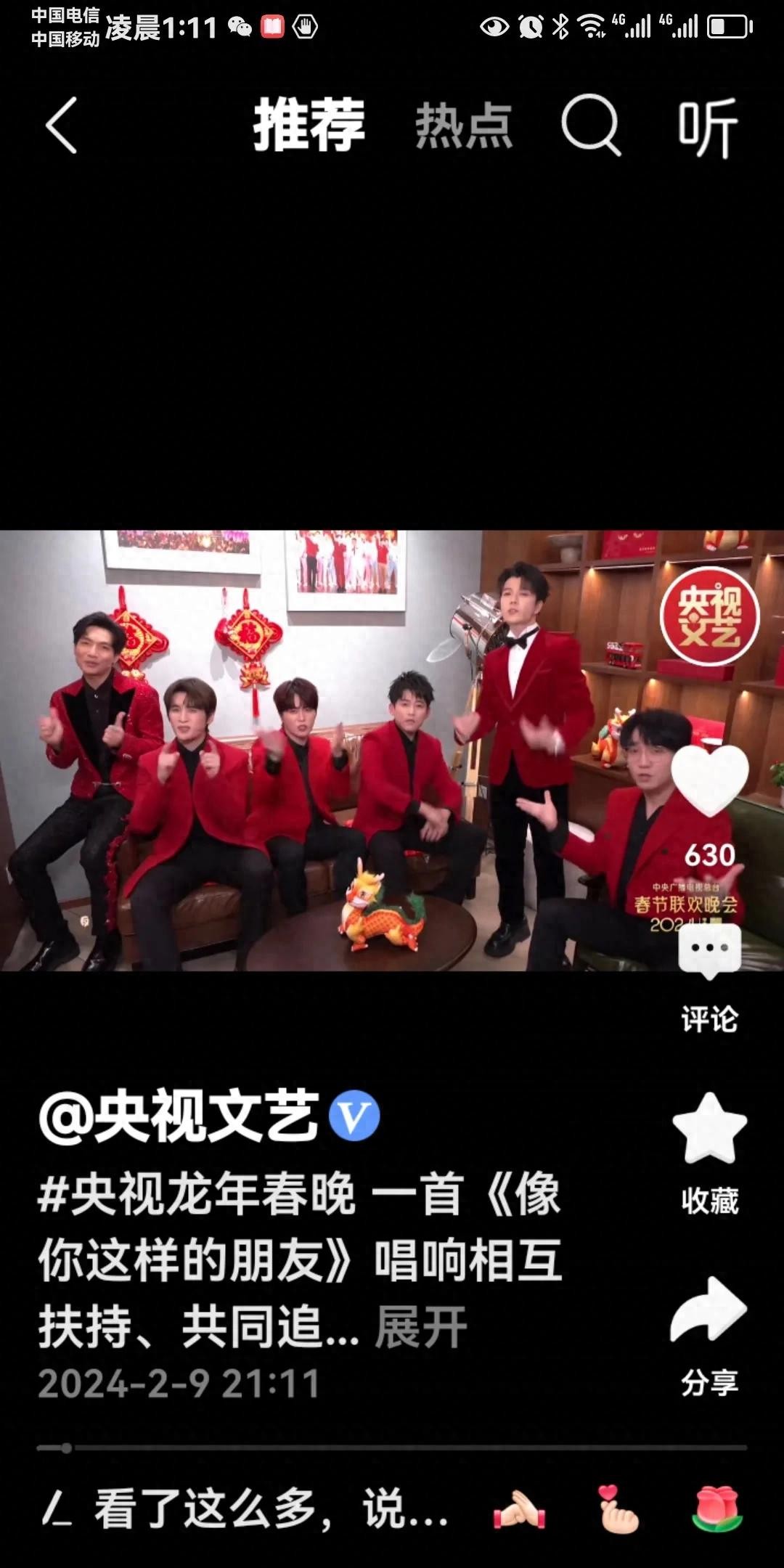Tap the #央视龙年春晚 hashtag
The height and width of the screenshot is (1568, 784).
coord(196,1195)
